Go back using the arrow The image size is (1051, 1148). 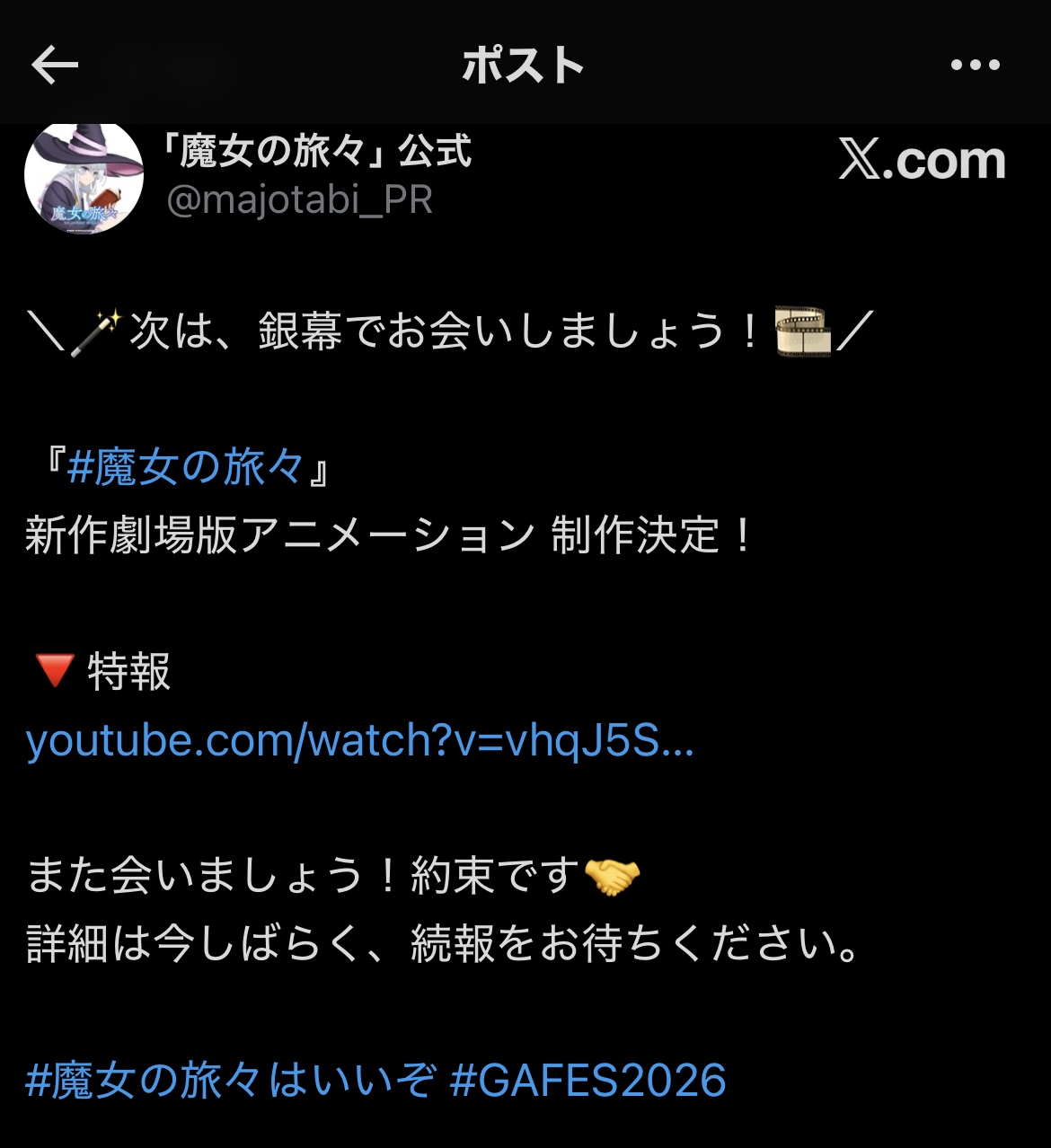tap(55, 66)
